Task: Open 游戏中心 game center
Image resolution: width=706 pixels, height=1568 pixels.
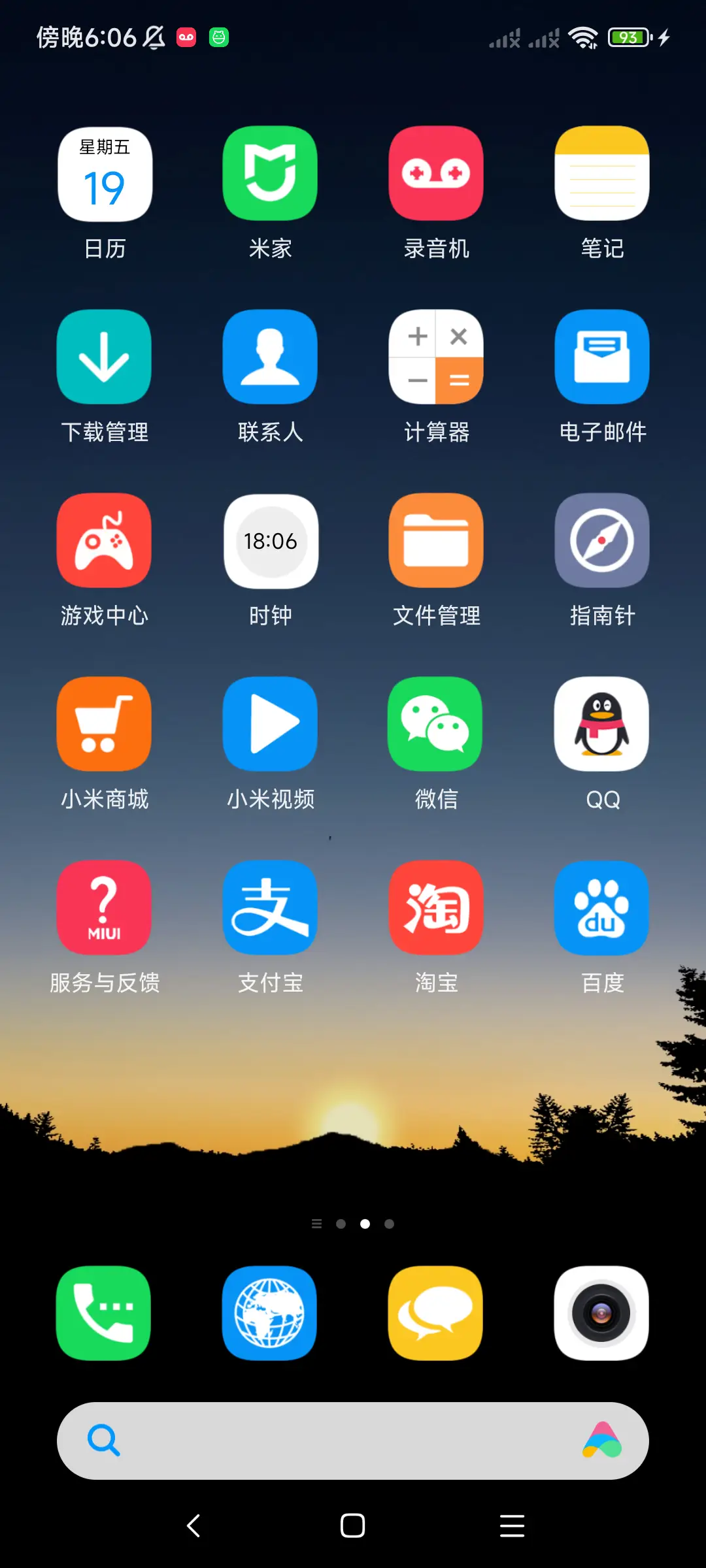Action: tap(104, 540)
